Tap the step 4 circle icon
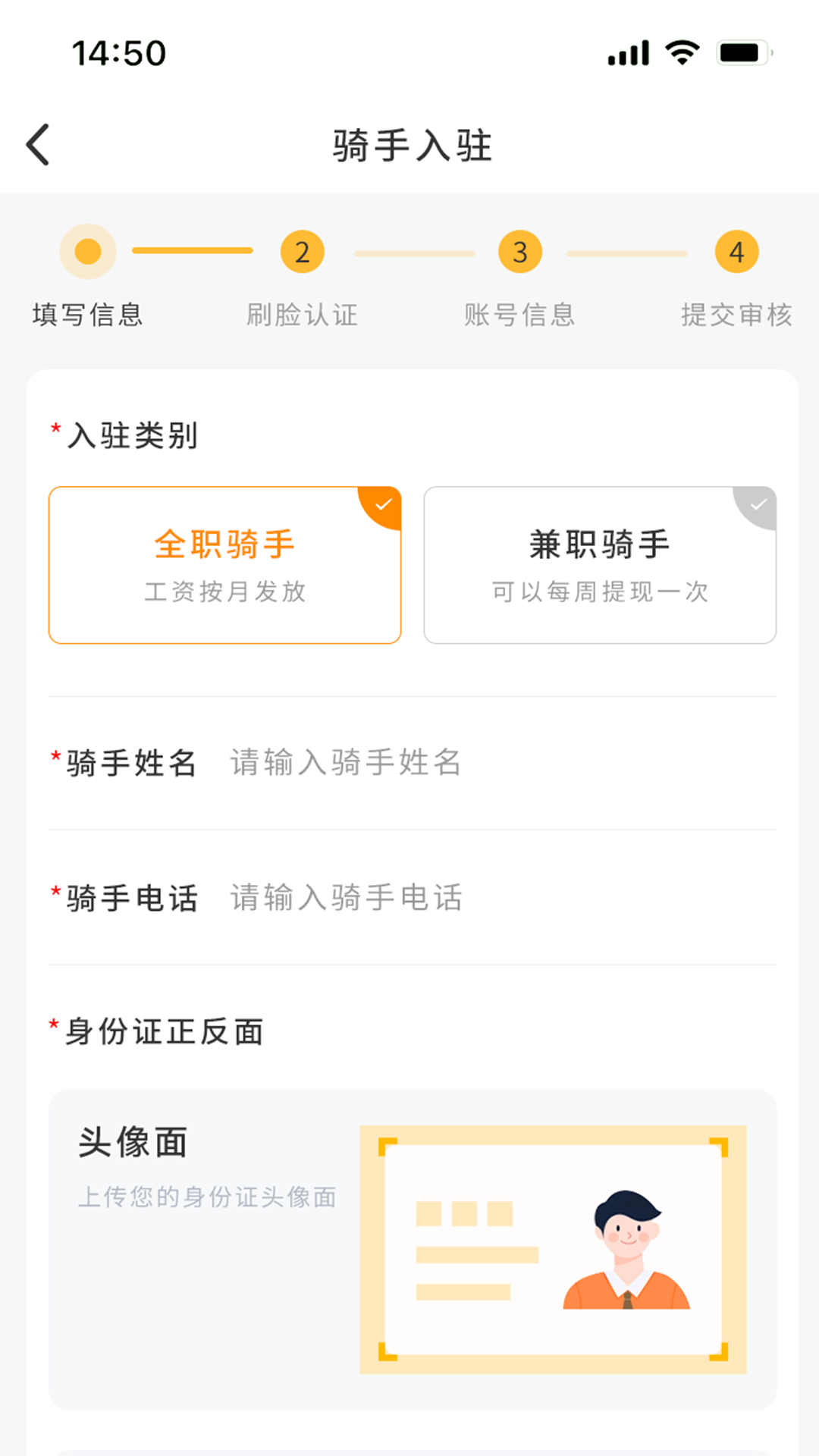The image size is (819, 1456). [x=736, y=253]
